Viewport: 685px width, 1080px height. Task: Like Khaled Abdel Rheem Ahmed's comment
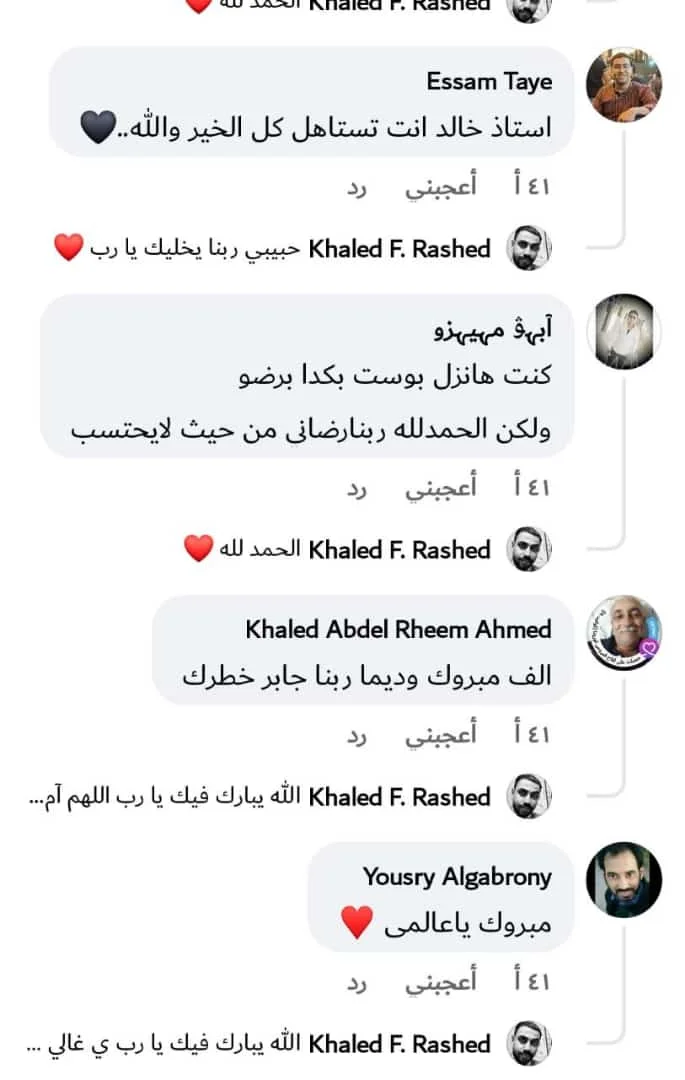click(x=440, y=736)
